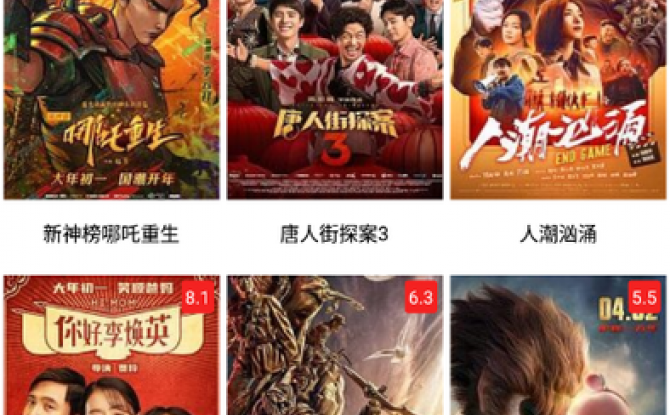The height and width of the screenshot is (415, 670).
Task: View the movie poster rated 6.3
Action: (x=334, y=346)
